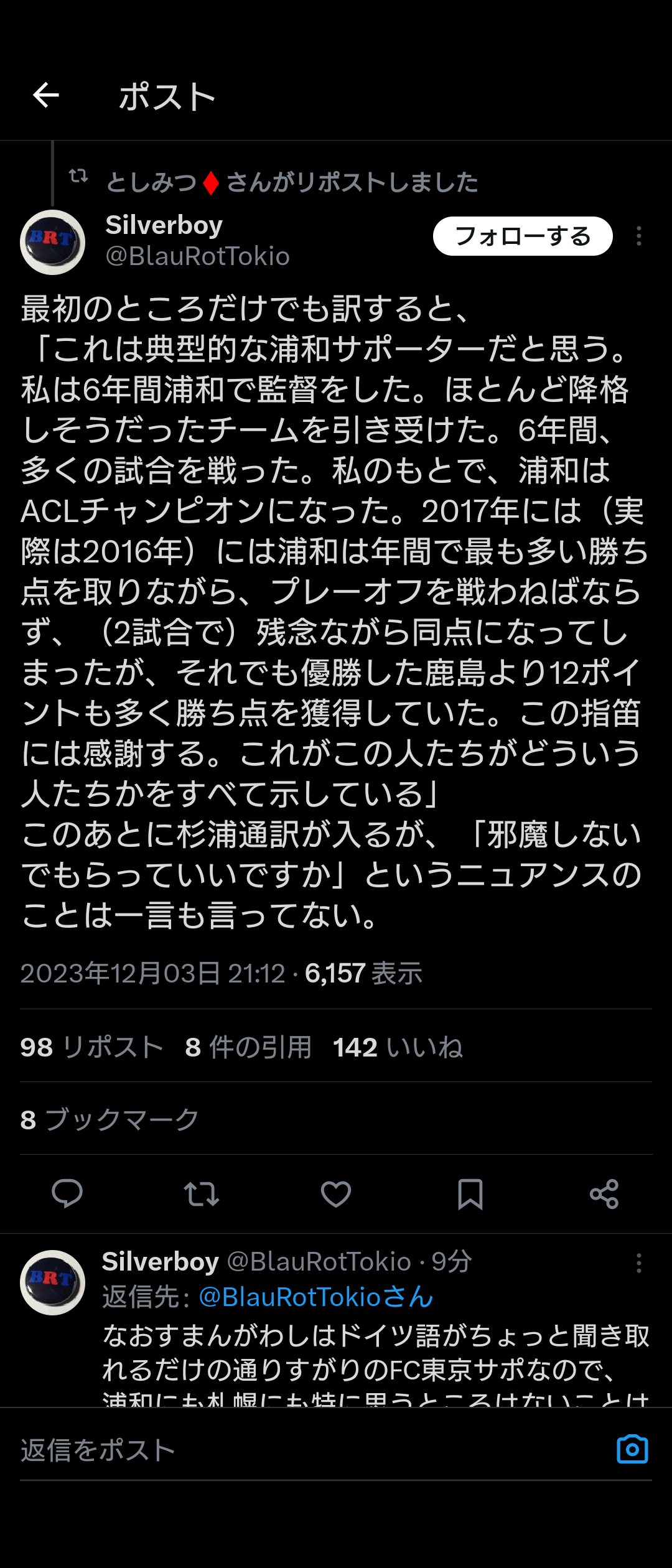The height and width of the screenshot is (1568, 672).
Task: Reply to the post via the comment icon
Action: pyautogui.click(x=67, y=1193)
